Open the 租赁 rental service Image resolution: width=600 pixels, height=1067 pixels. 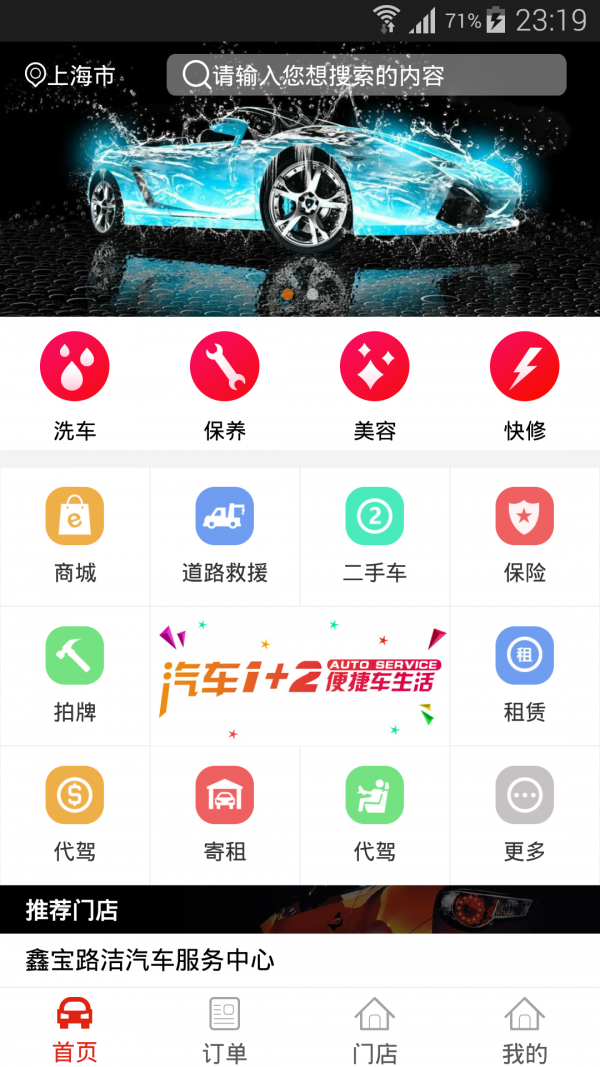coord(525,675)
